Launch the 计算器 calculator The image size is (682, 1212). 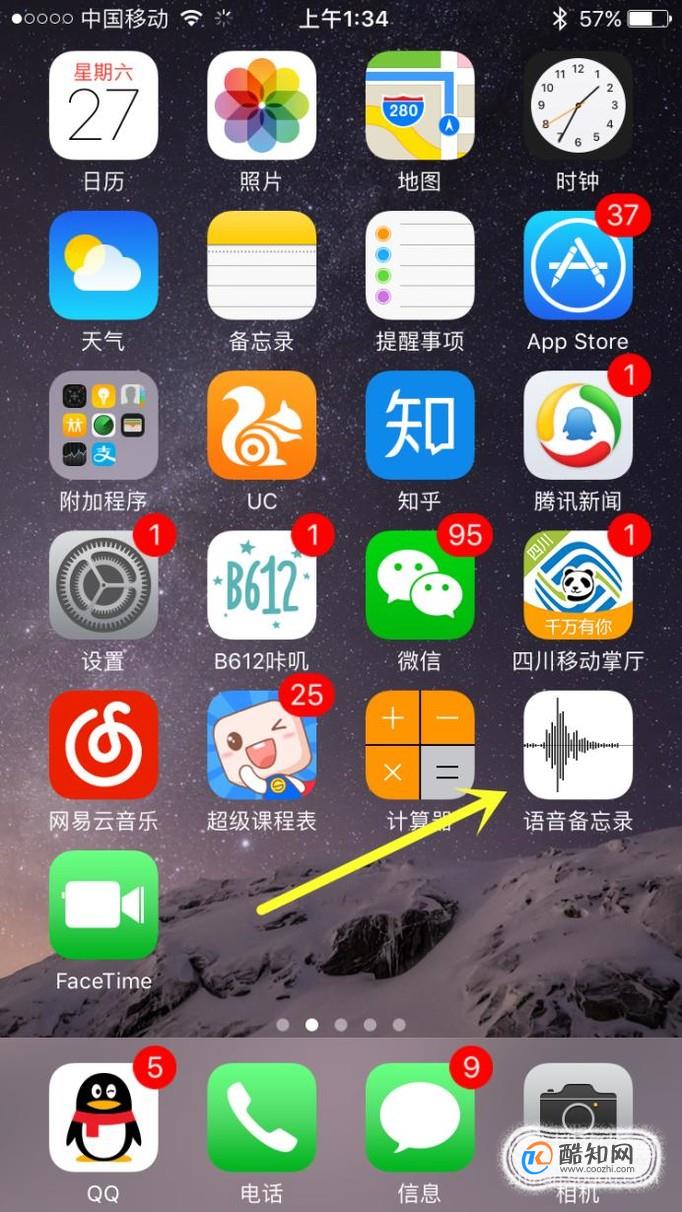(419, 745)
